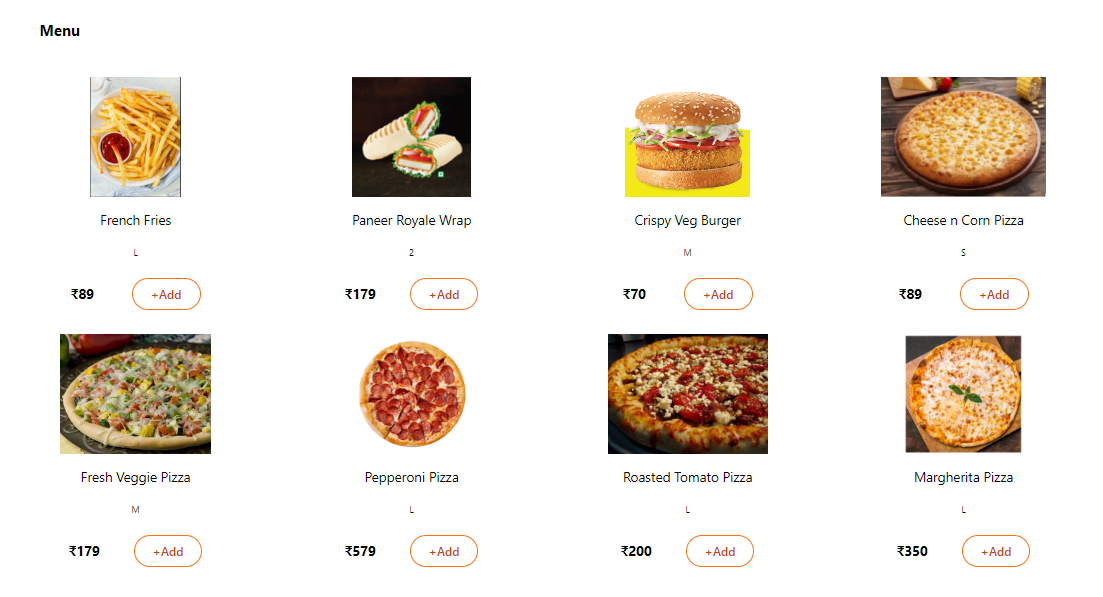Image resolution: width=1103 pixels, height=597 pixels.
Task: View the Pepperoni Pizza picture
Action: click(x=411, y=394)
